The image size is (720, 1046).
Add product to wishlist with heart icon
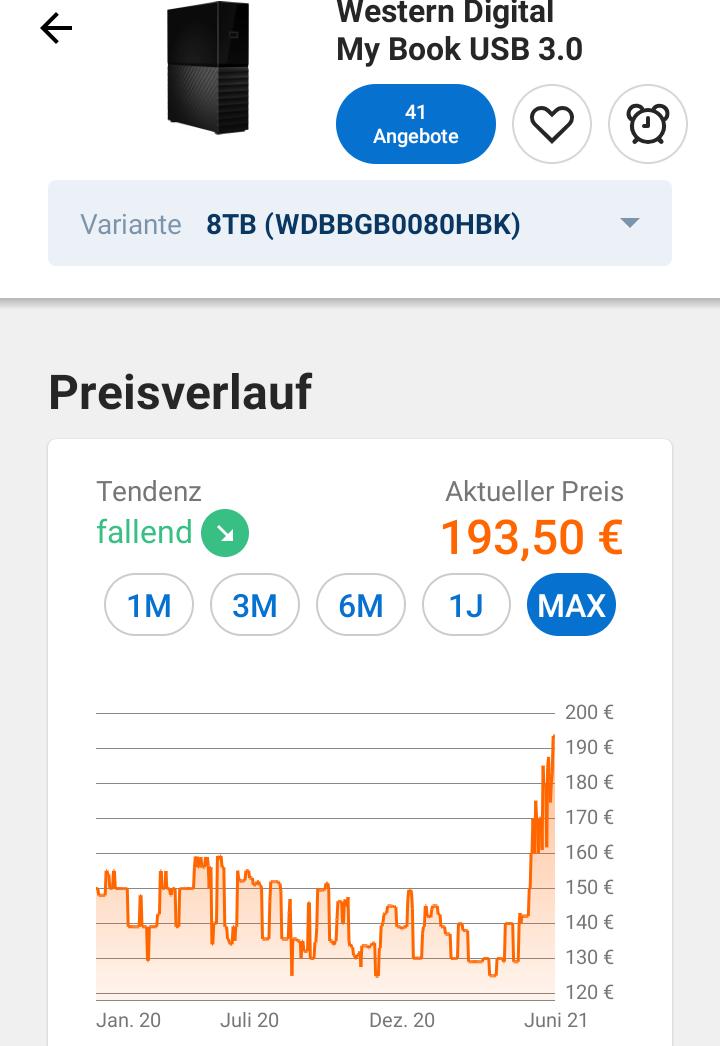click(x=551, y=124)
